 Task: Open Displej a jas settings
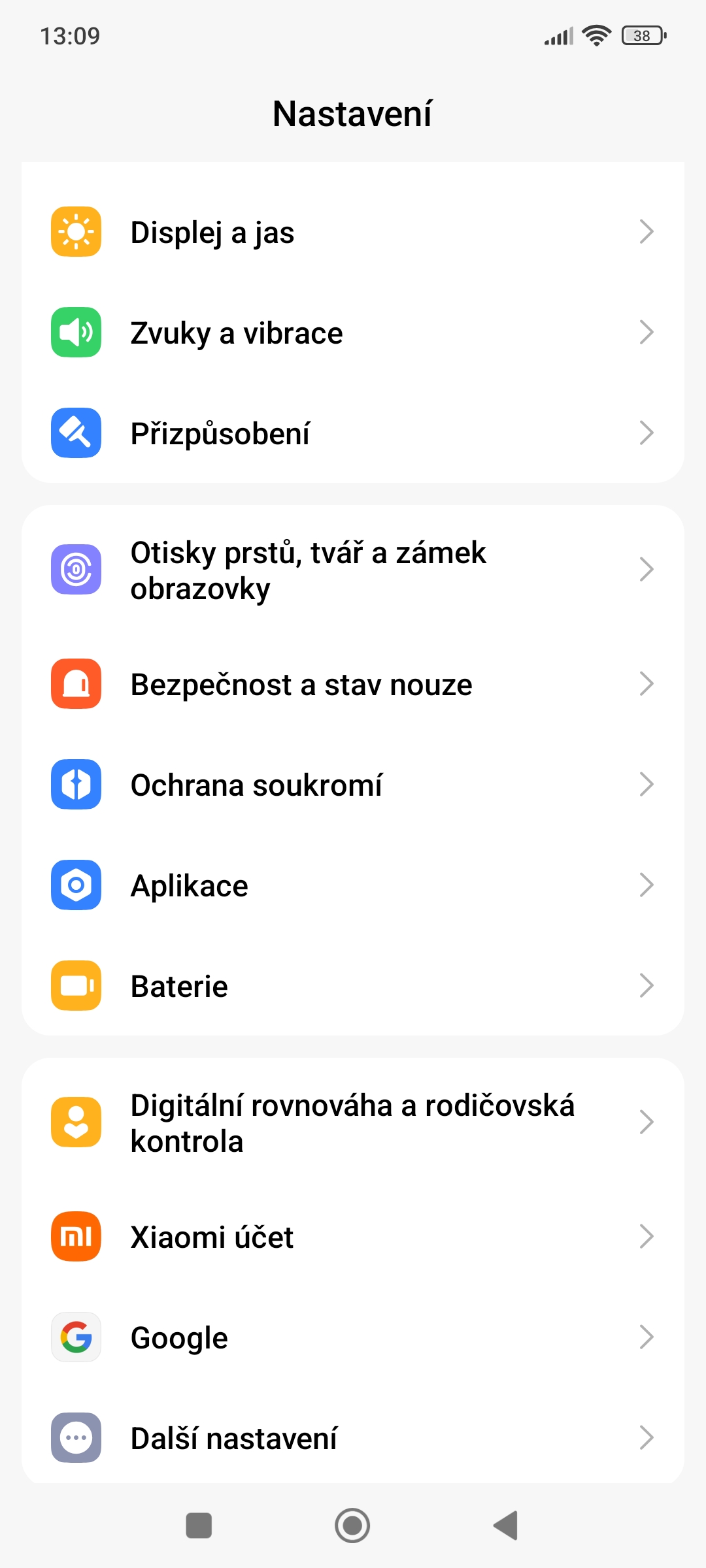(x=353, y=232)
